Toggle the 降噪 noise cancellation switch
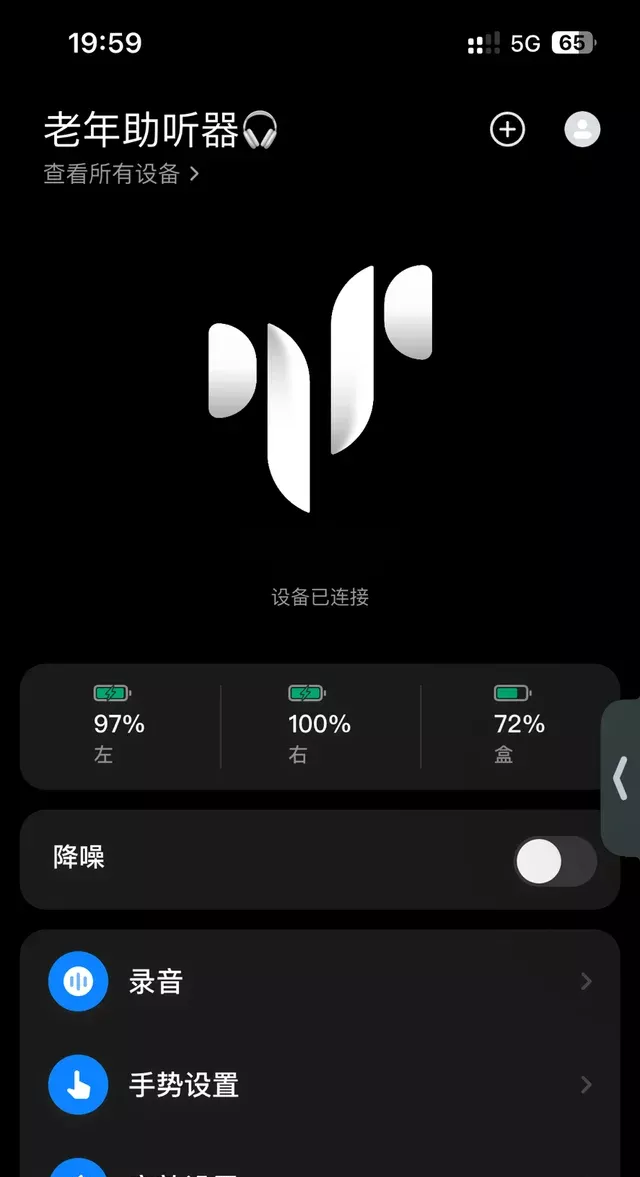The width and height of the screenshot is (640, 1177). click(555, 861)
